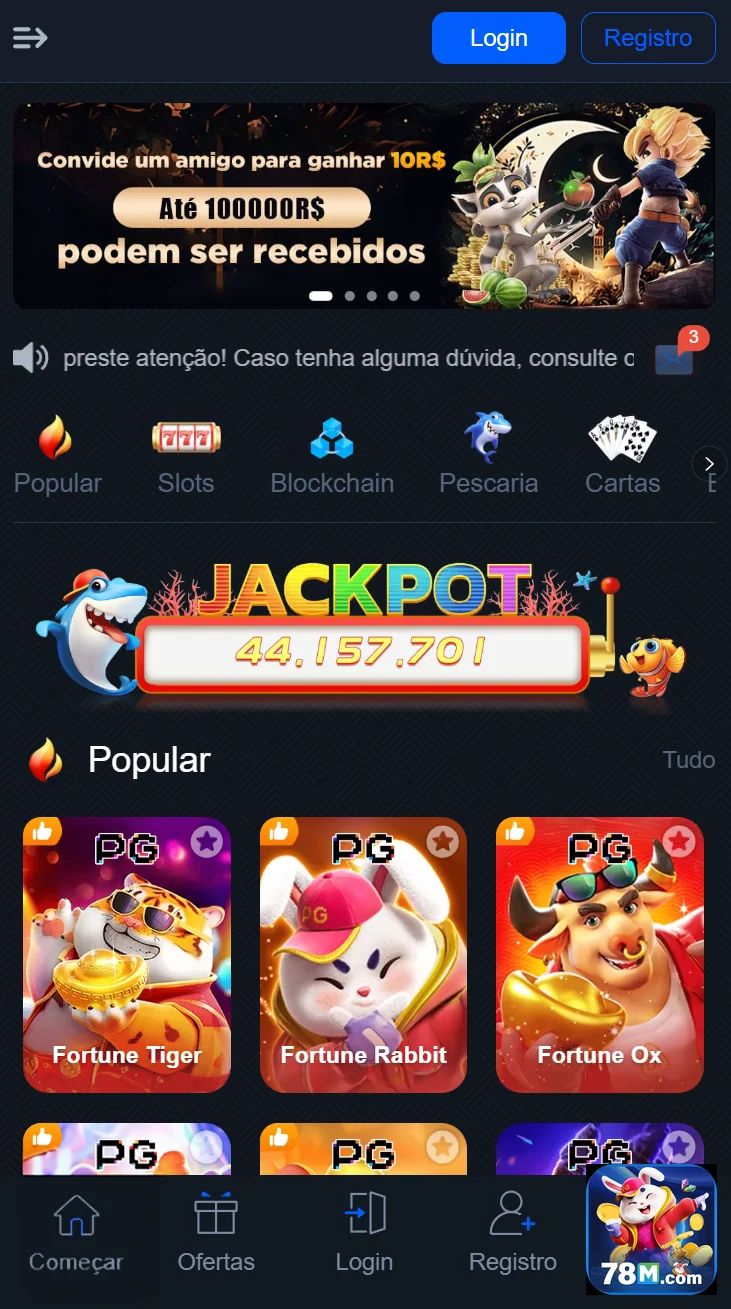The height and width of the screenshot is (1309, 731).
Task: Open the sidebar hamburger menu
Action: point(31,38)
